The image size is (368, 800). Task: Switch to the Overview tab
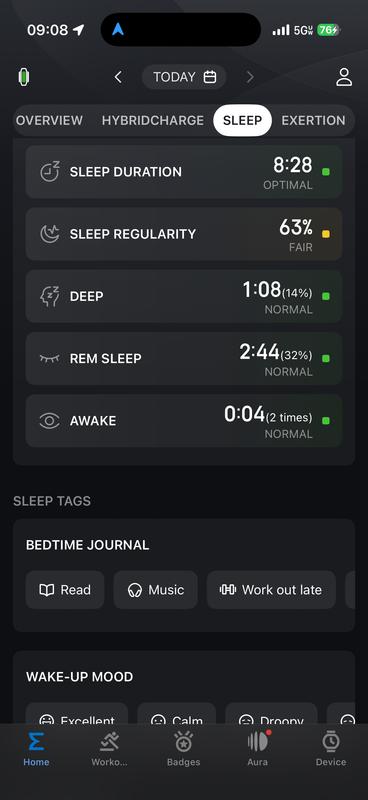point(50,120)
